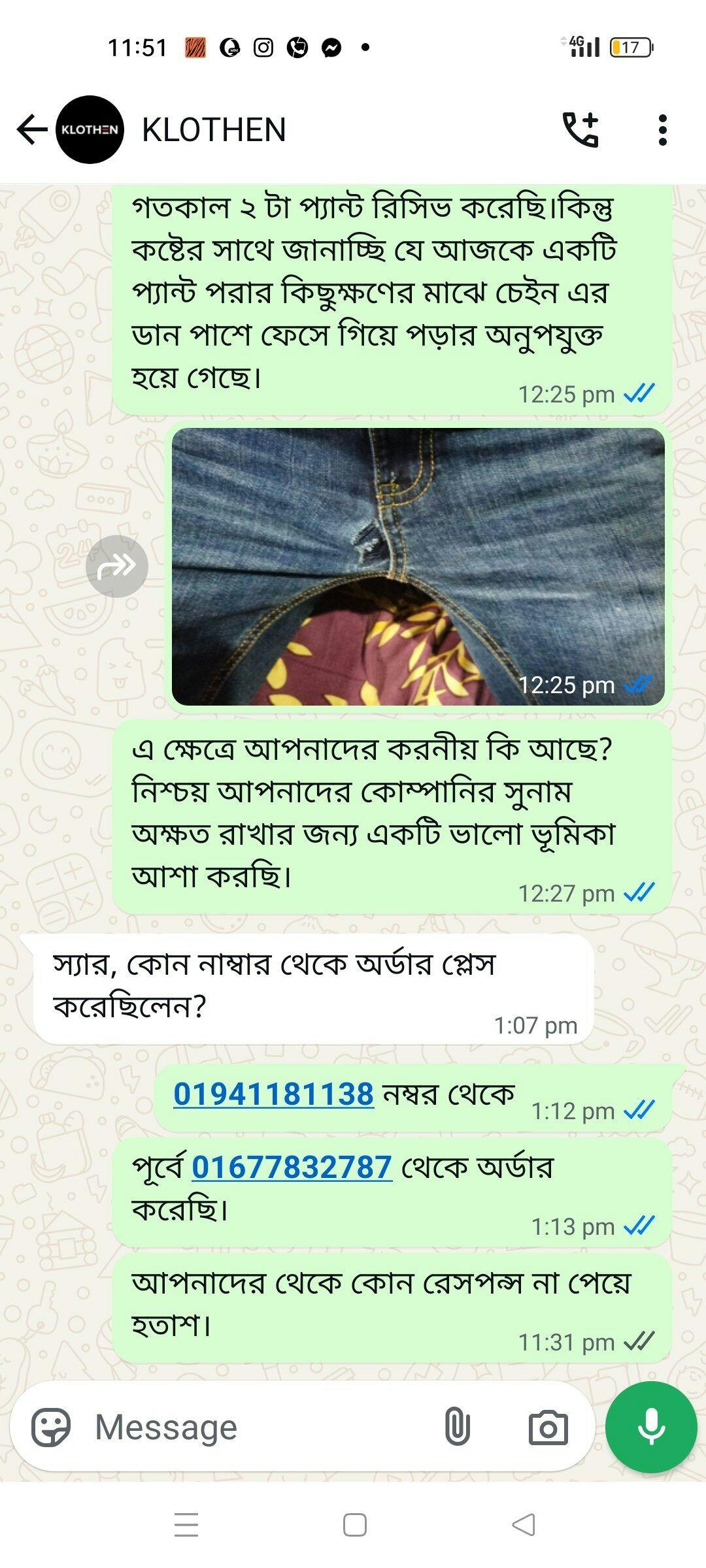Open KLOTHEN contact profile picture
The width and height of the screenshot is (706, 1568).
click(90, 129)
